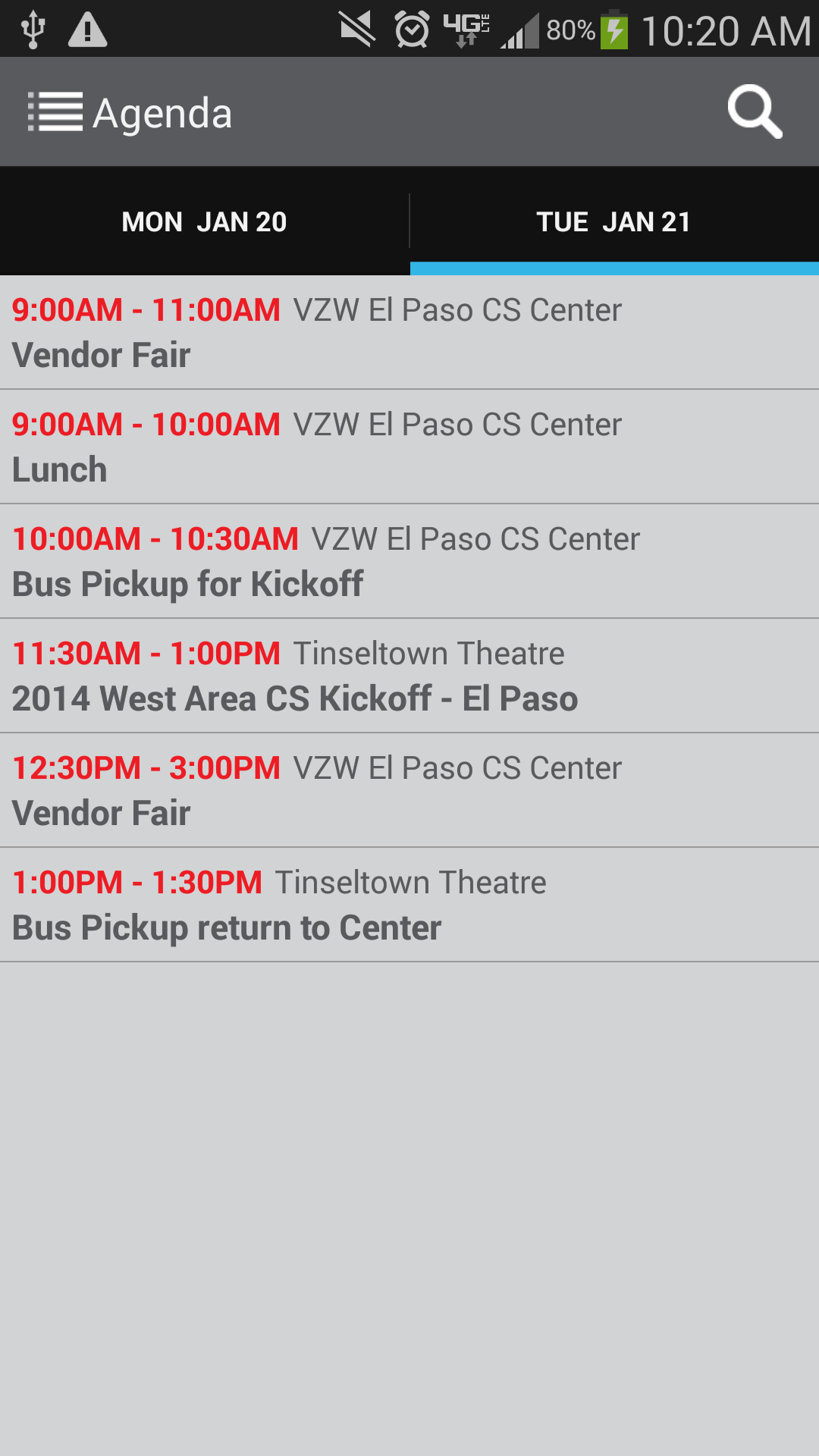Switch to the MON JAN 20 tab
Image resolution: width=819 pixels, height=1456 pixels.
tap(205, 221)
